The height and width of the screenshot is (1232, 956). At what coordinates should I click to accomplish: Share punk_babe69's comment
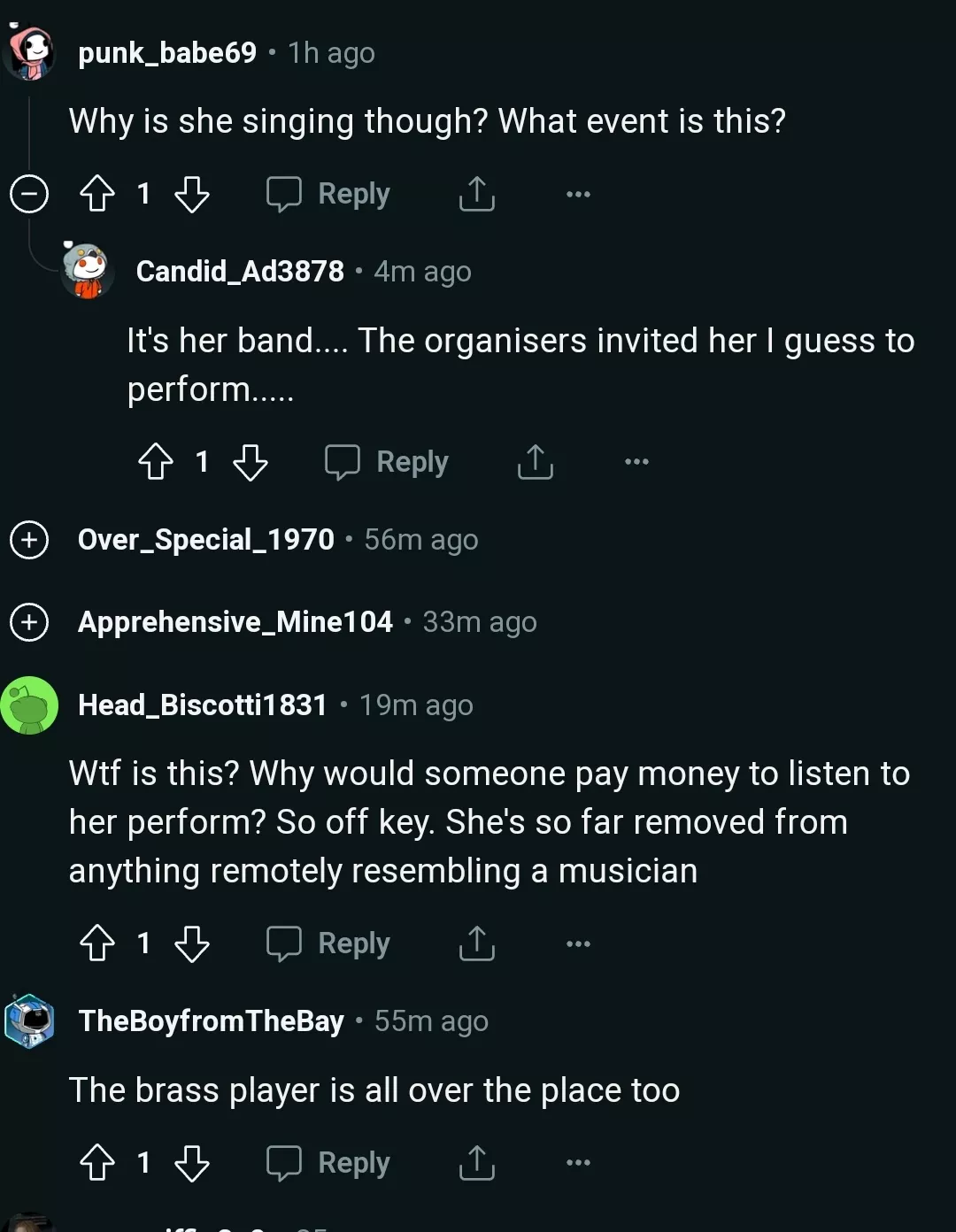477,194
